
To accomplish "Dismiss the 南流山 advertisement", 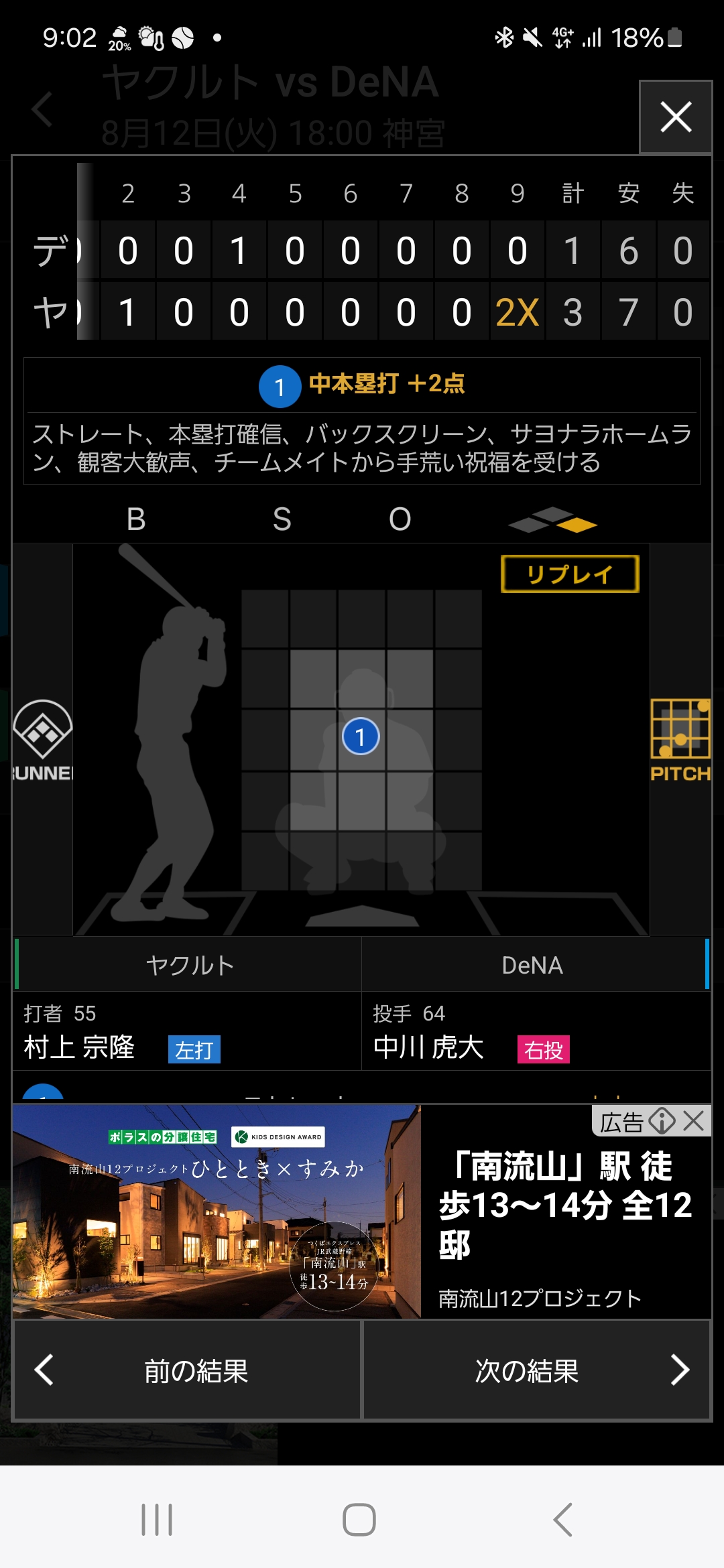I will pos(695,1120).
